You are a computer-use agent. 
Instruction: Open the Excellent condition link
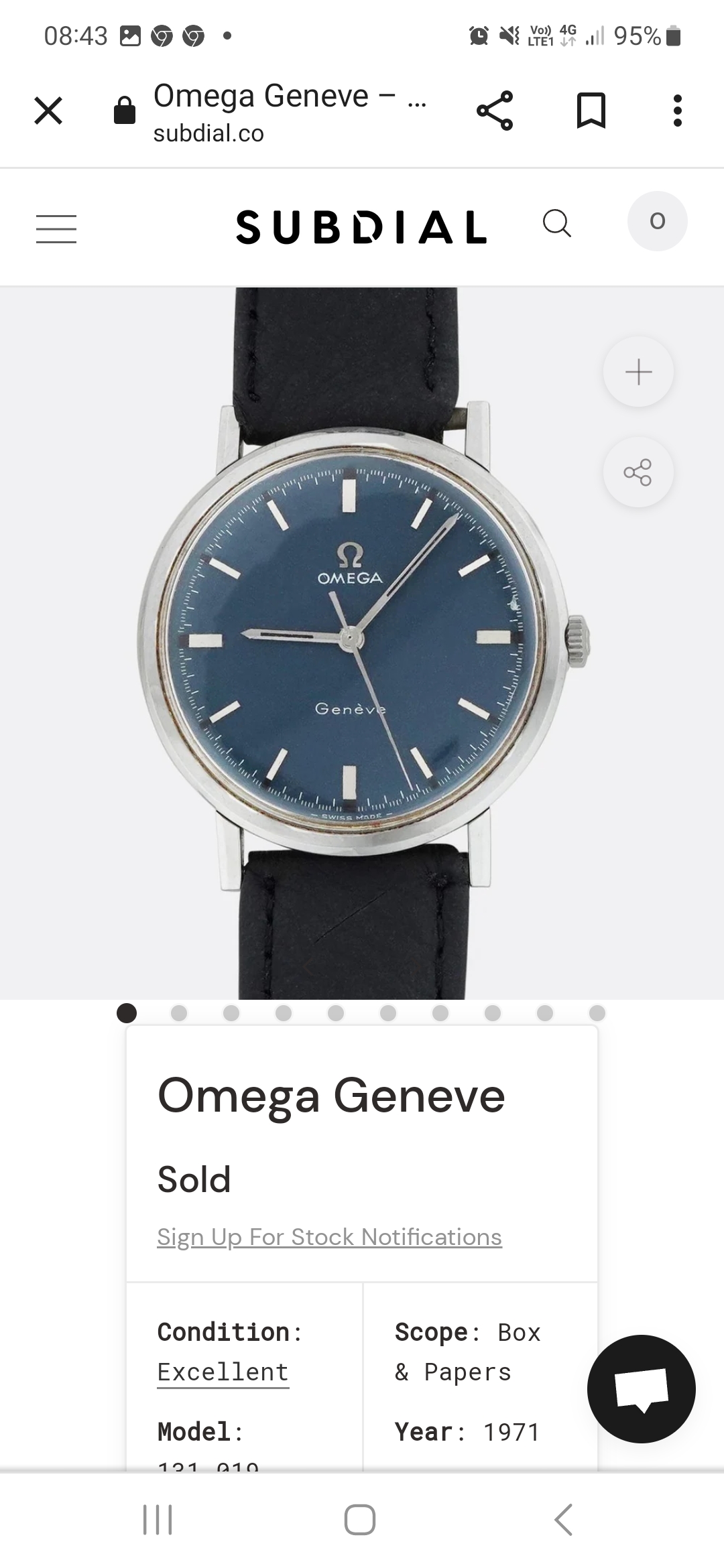click(x=223, y=1372)
